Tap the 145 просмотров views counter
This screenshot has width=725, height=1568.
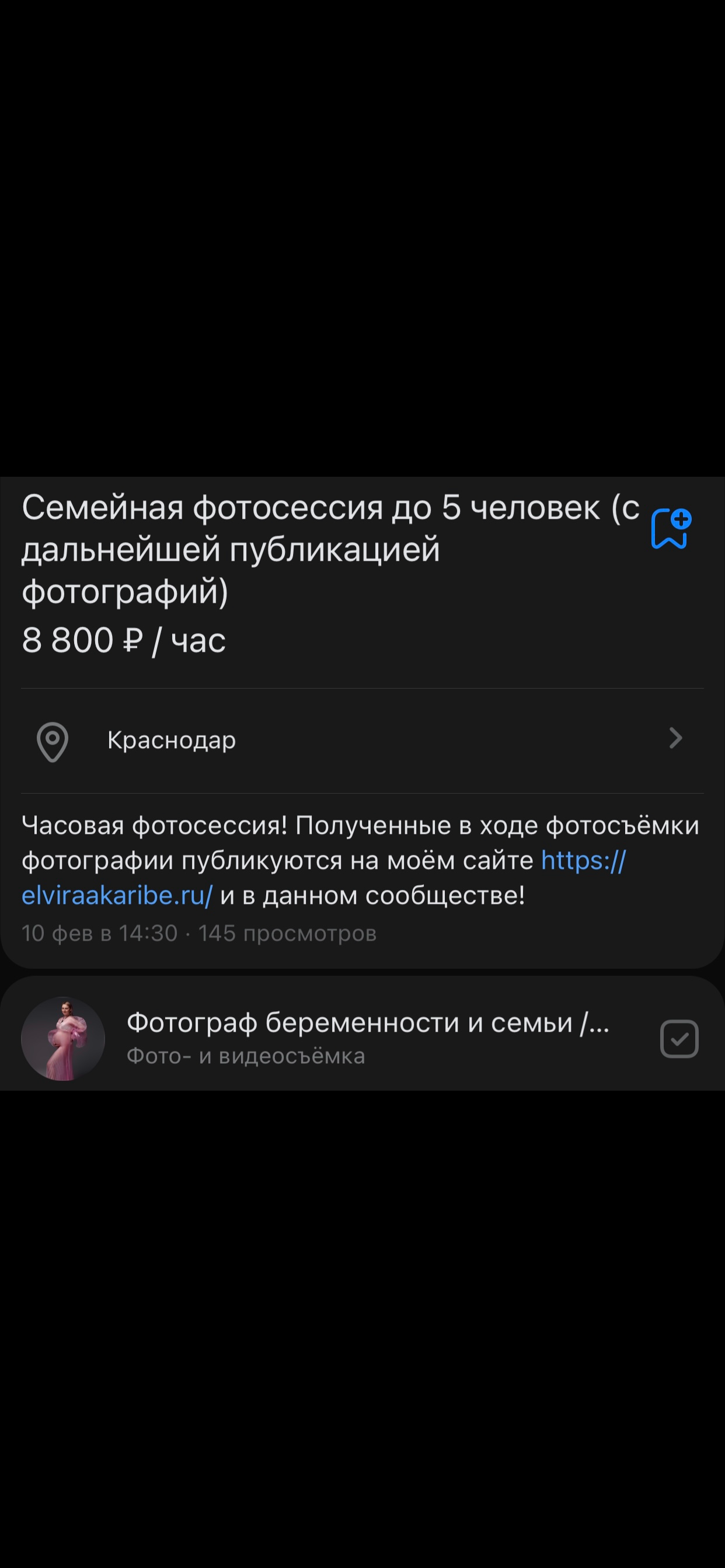(x=286, y=933)
